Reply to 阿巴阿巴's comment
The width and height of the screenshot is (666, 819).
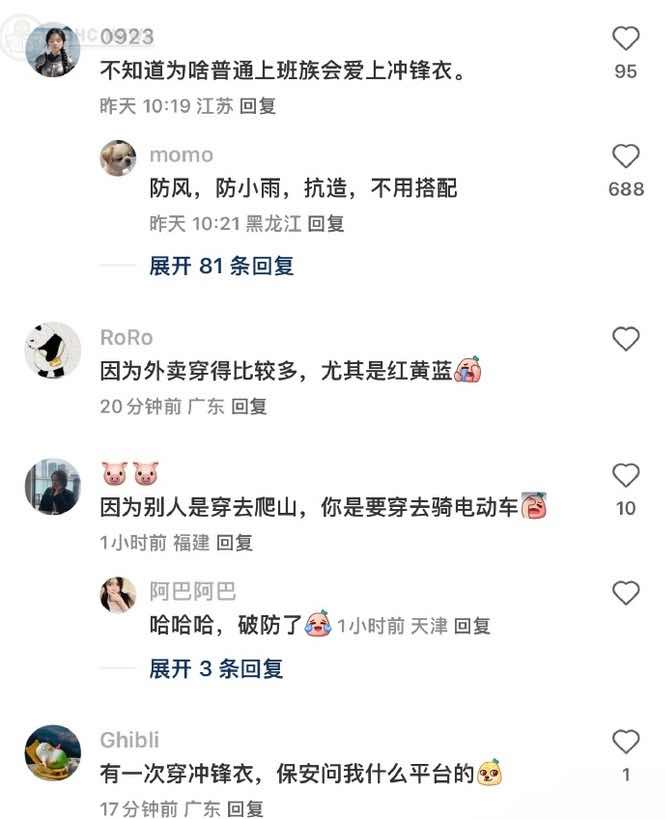pyautogui.click(x=472, y=627)
